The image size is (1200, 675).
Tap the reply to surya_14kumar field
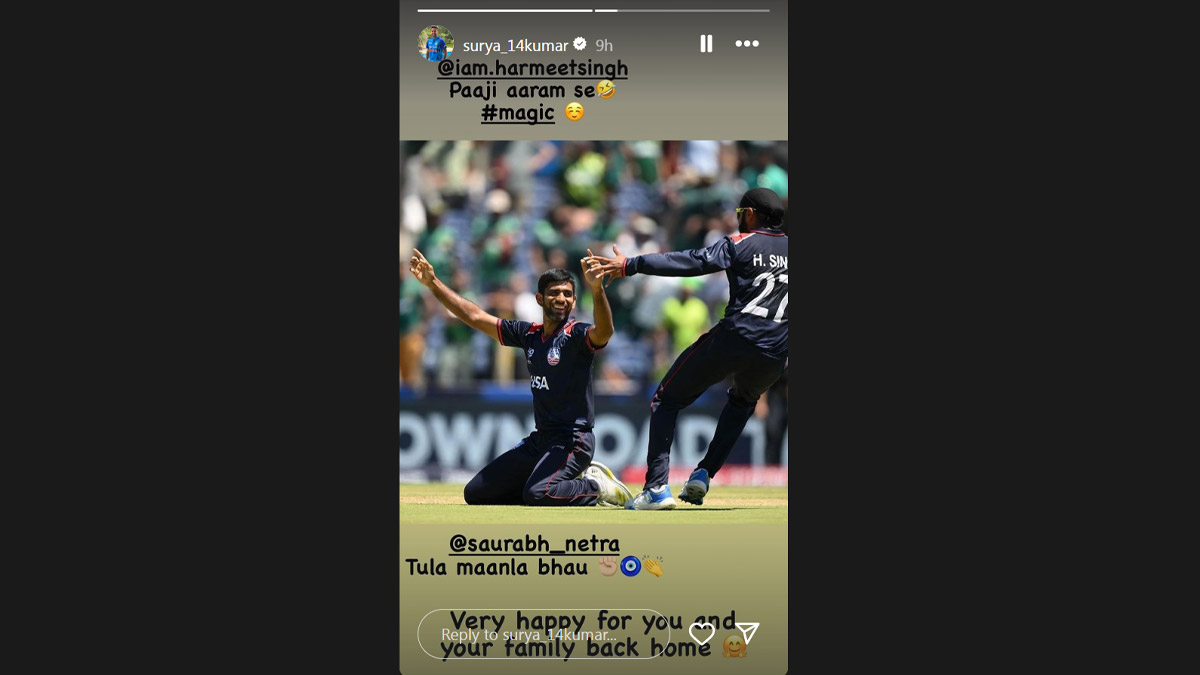[543, 634]
